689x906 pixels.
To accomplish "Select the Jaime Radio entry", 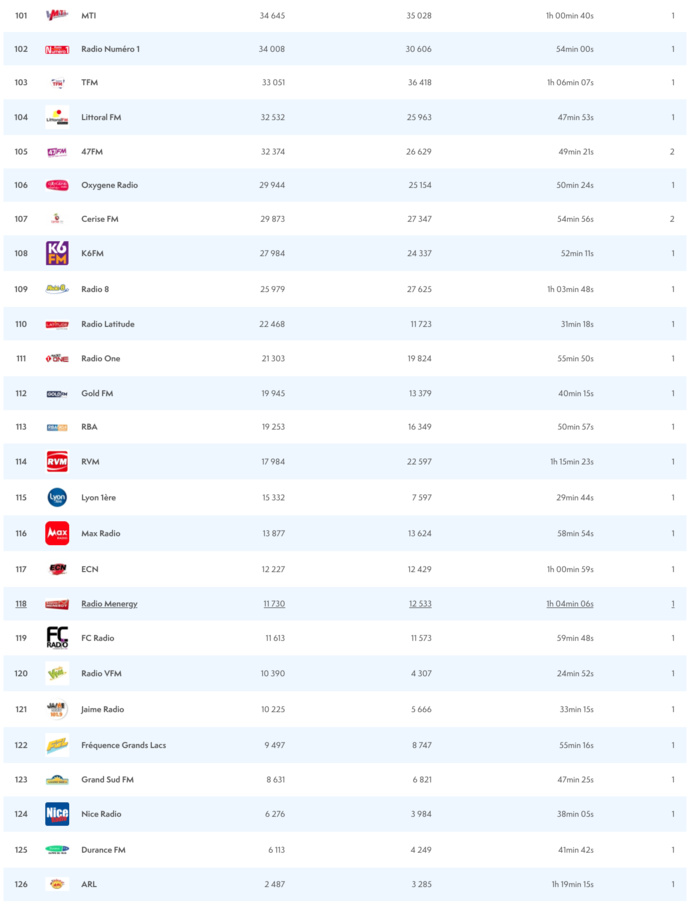I will click(x=102, y=710).
